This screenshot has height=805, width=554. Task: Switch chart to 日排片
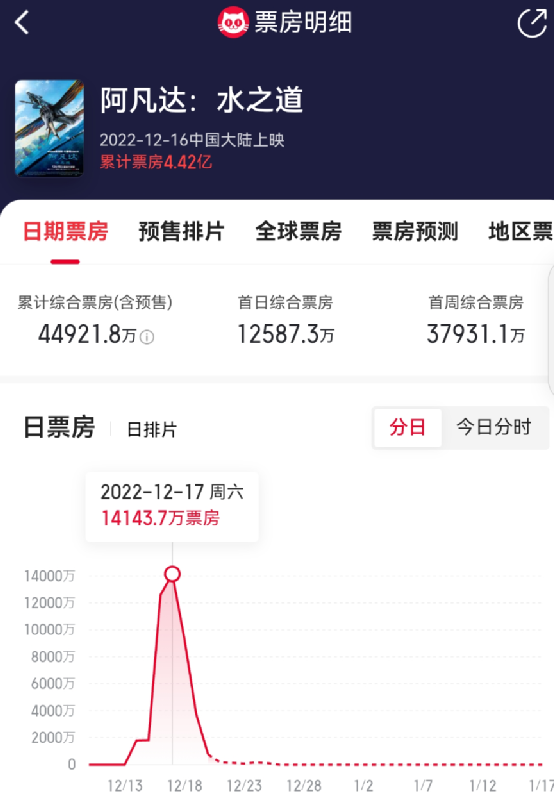pyautogui.click(x=152, y=429)
